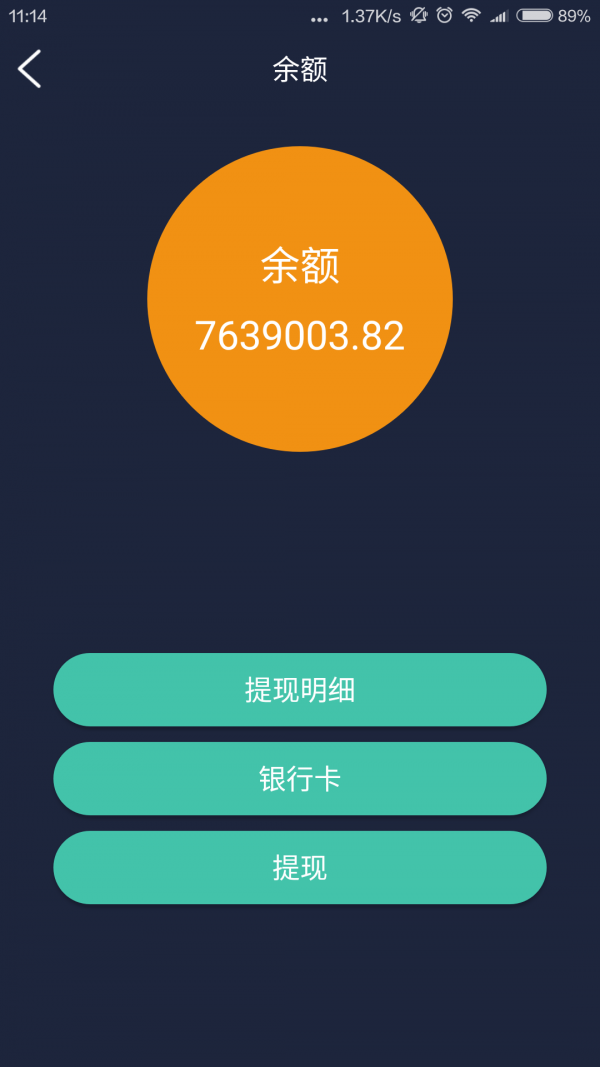Open 提现明细 withdrawal details
Image resolution: width=600 pixels, height=1067 pixels.
point(299,689)
